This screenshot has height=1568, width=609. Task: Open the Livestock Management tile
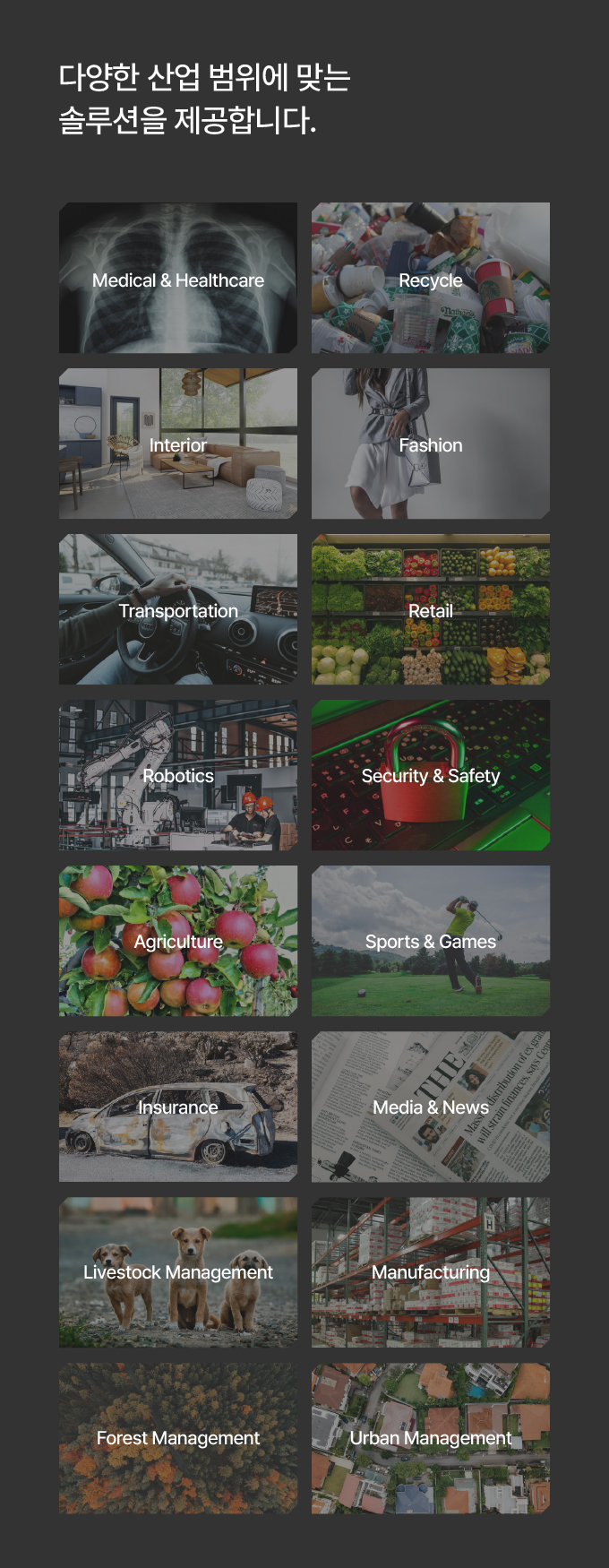coord(178,1272)
